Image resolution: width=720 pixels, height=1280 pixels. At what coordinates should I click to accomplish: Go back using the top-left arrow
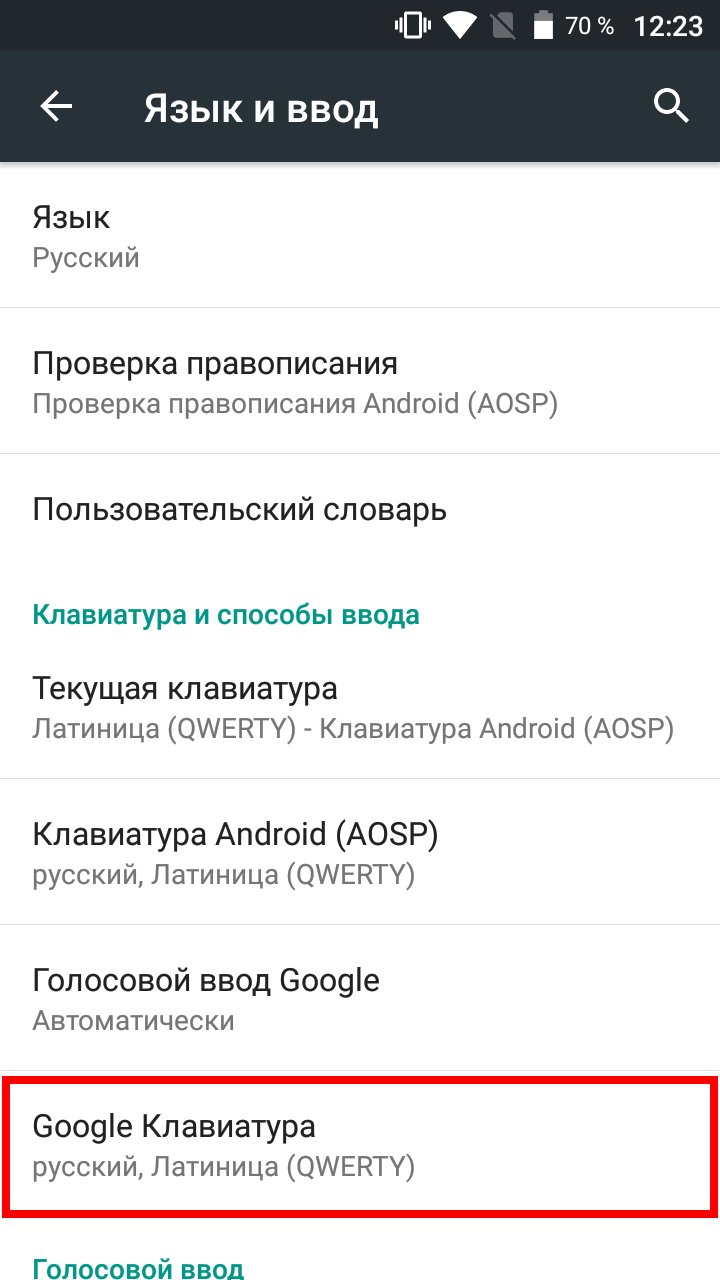[56, 107]
